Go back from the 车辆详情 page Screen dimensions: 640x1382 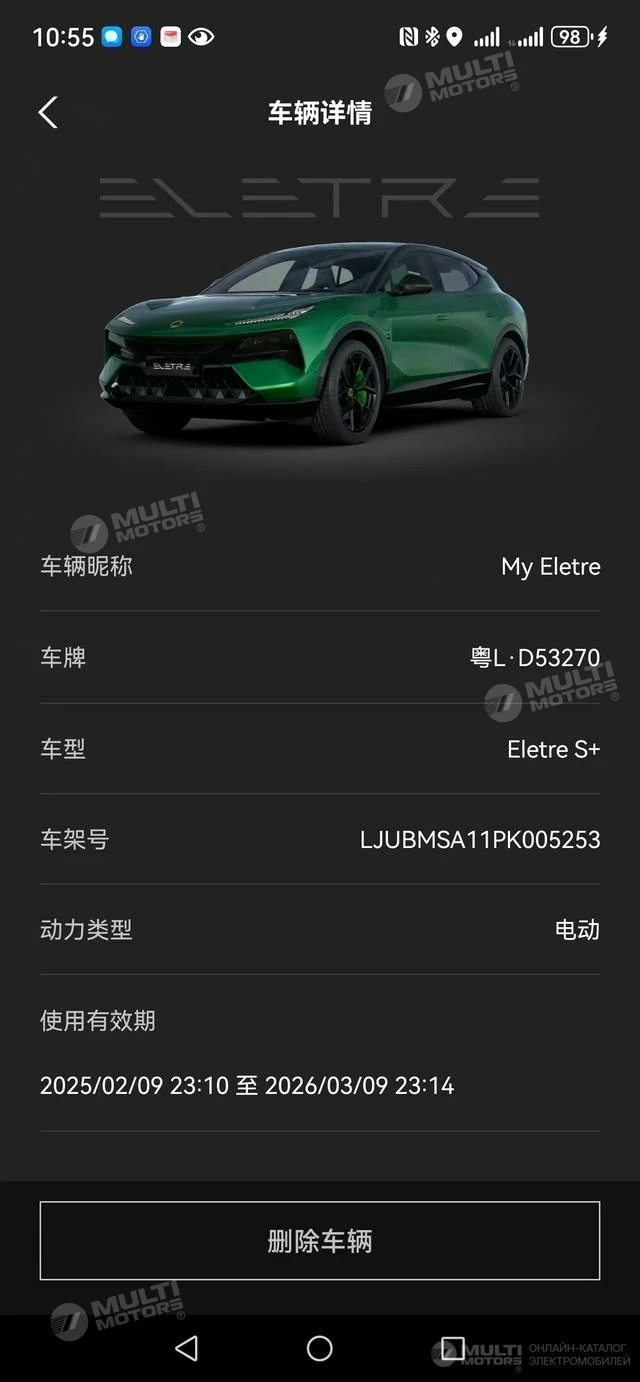48,112
